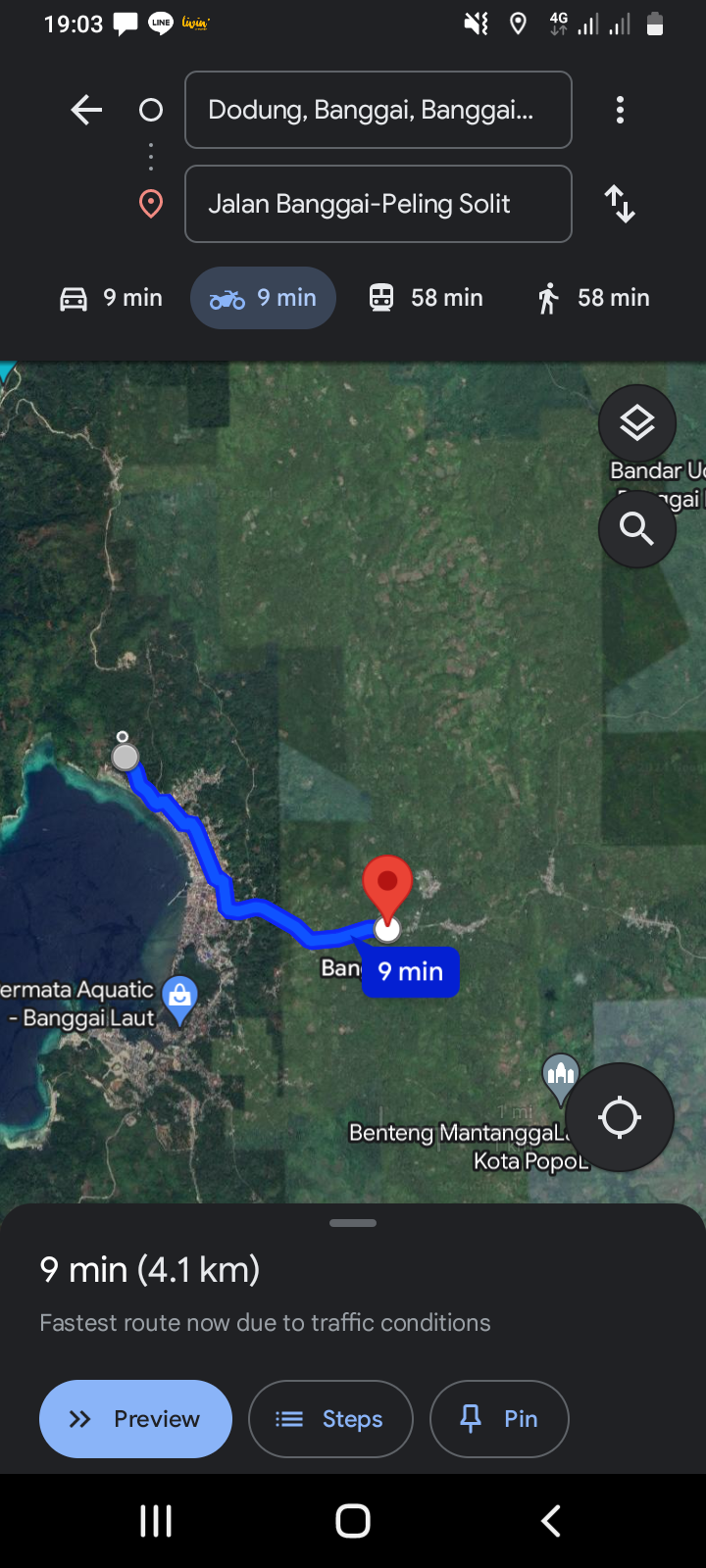
Task: Switch to public transit 58 min
Action: click(426, 298)
